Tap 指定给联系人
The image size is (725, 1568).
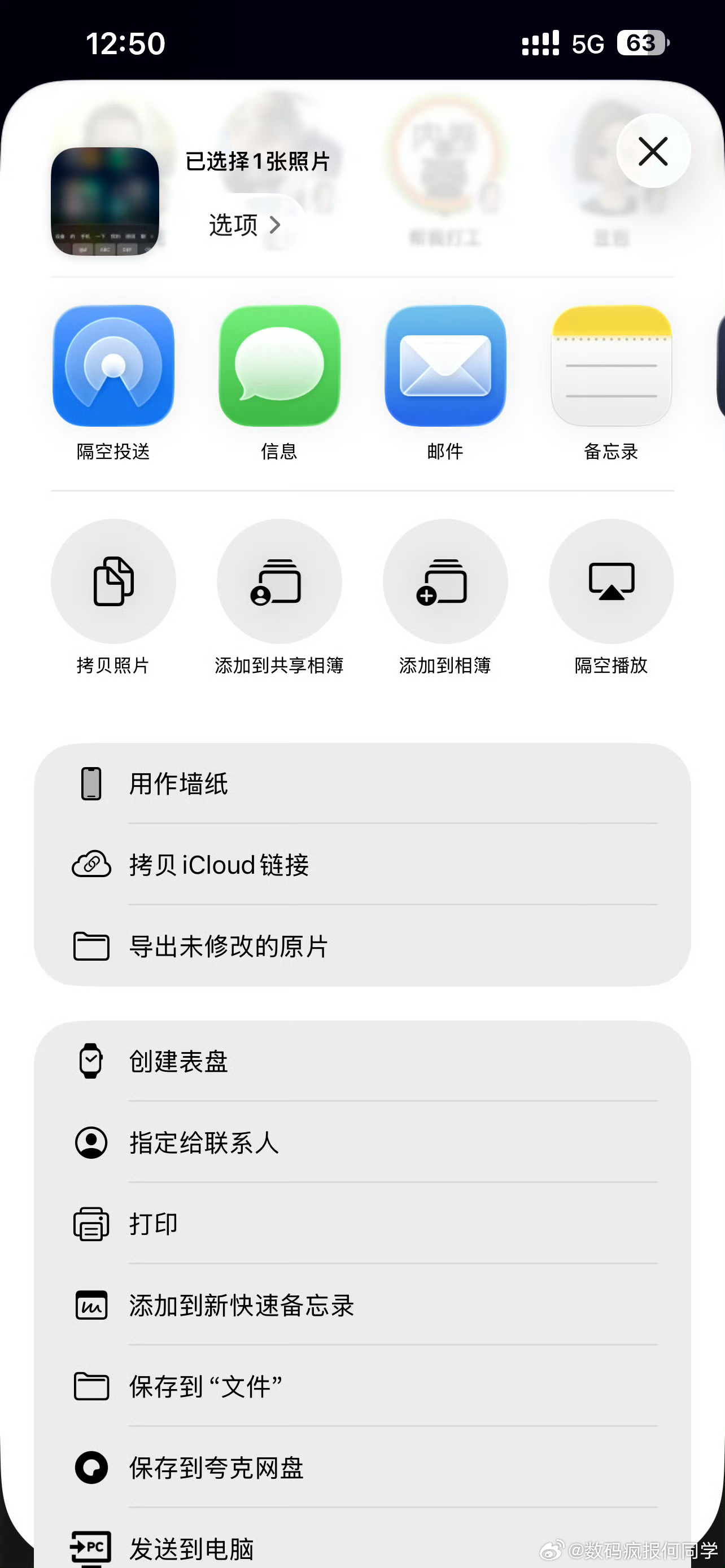(362, 1142)
